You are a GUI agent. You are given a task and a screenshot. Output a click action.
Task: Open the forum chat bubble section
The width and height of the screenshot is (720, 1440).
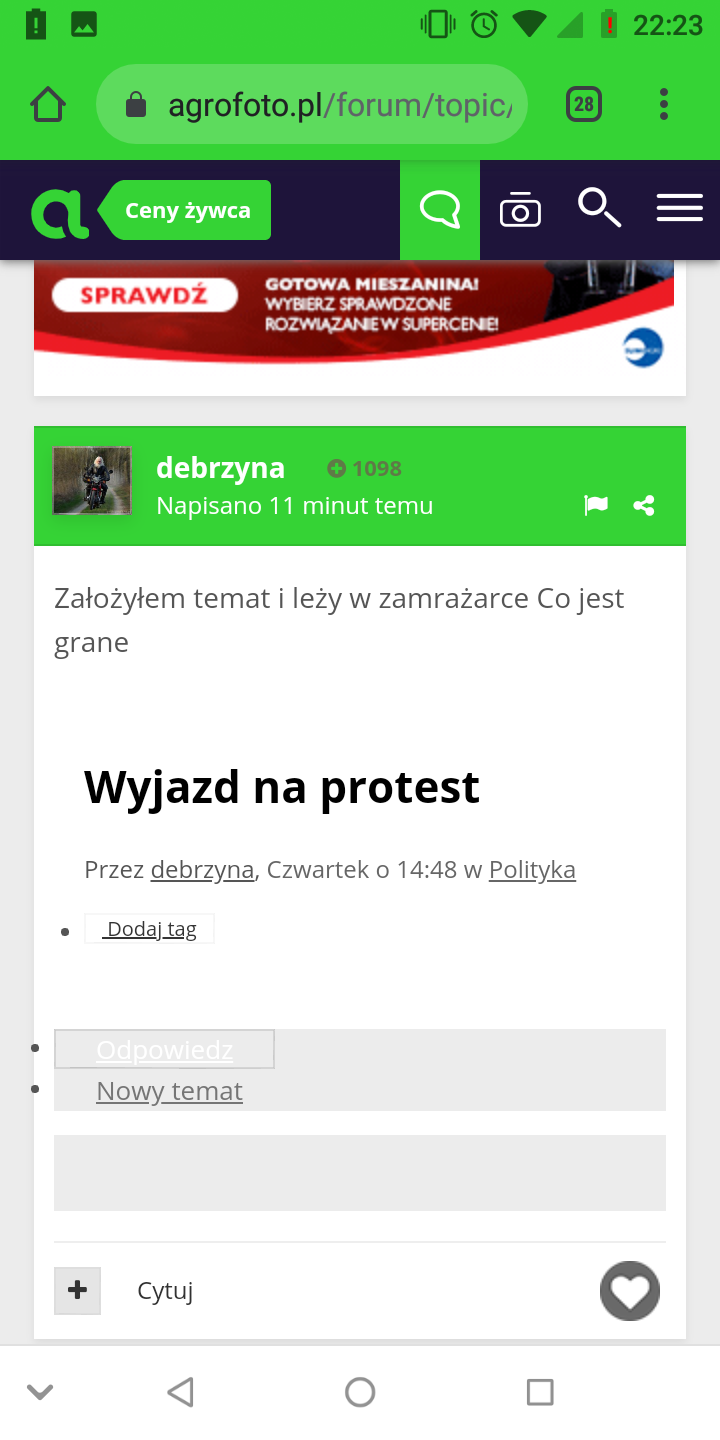pos(440,210)
